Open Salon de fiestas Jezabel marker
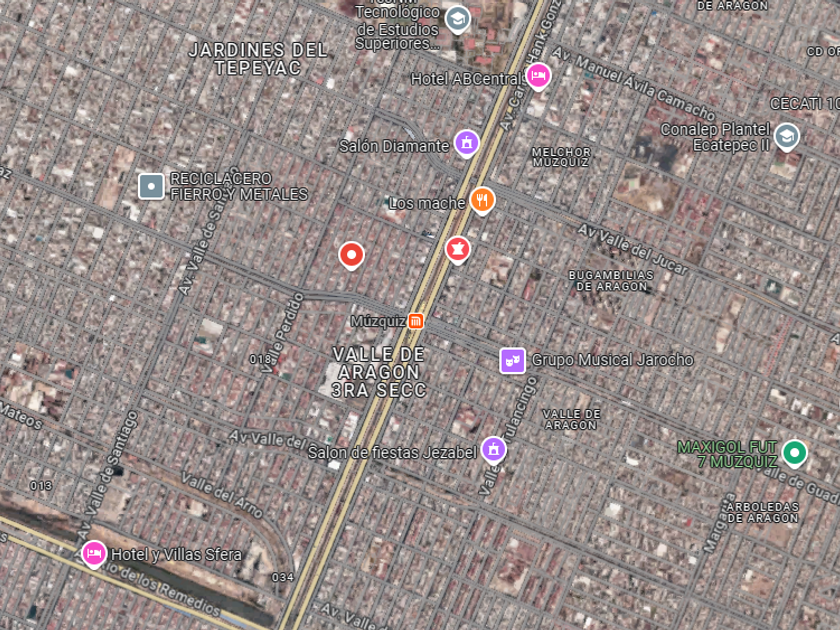 pyautogui.click(x=493, y=450)
